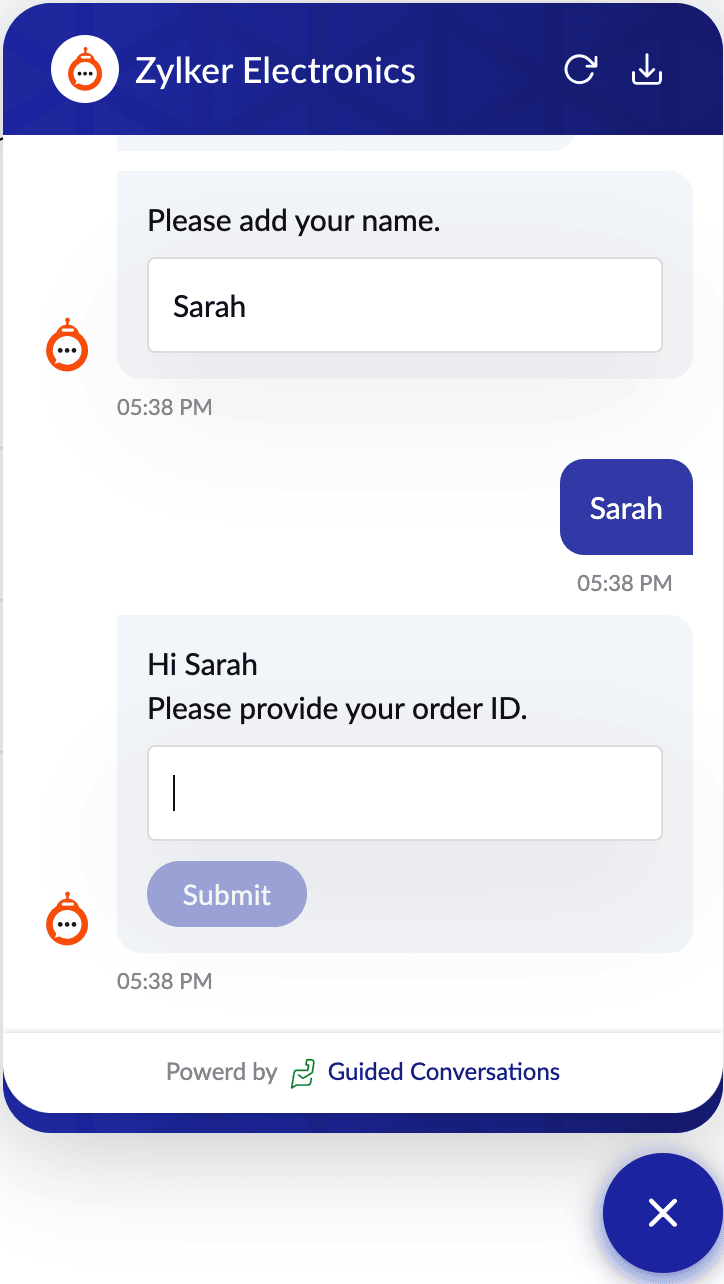Open the Guided Conversations link
This screenshot has height=1284, width=724.
(443, 1072)
